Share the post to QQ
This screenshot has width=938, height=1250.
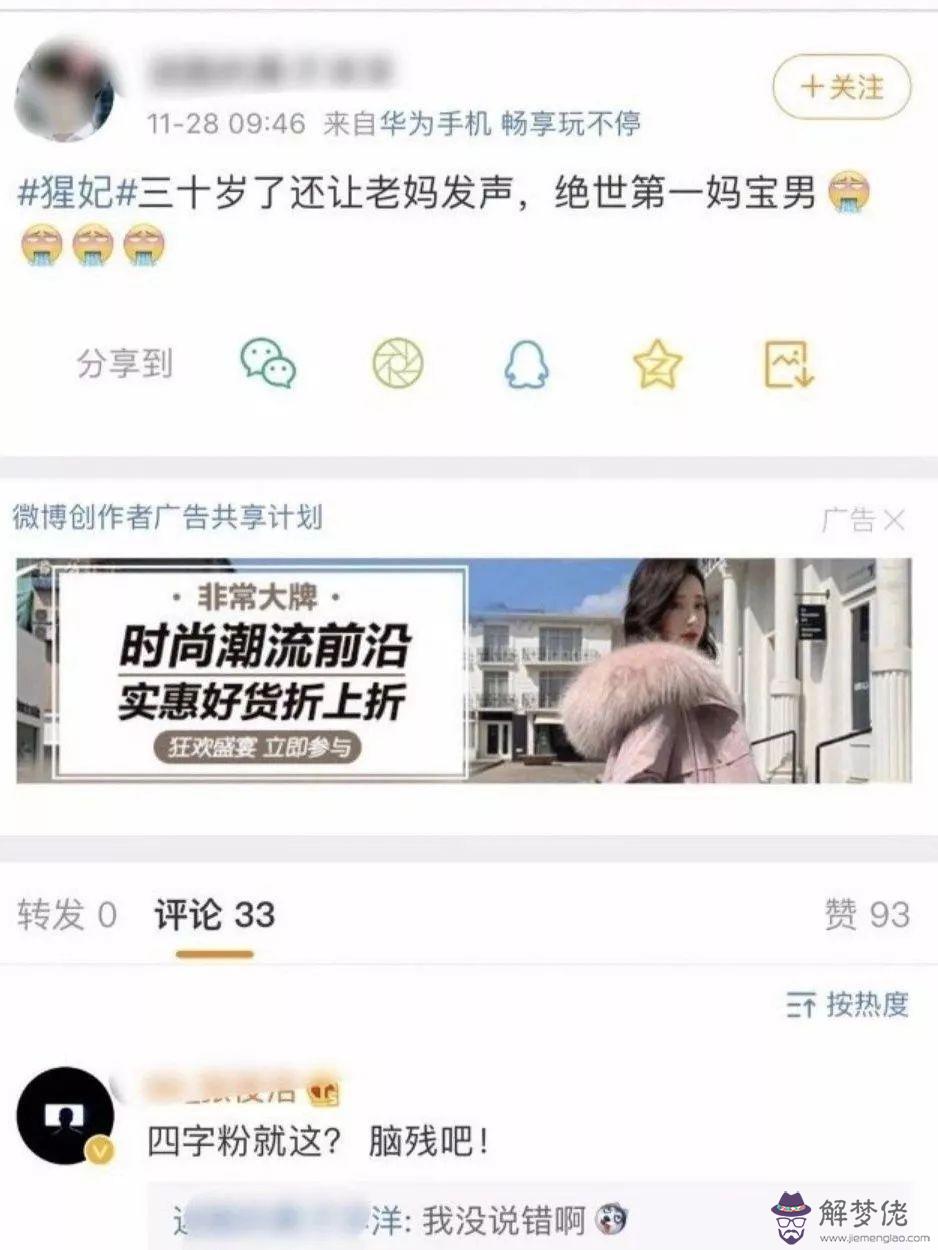(526, 364)
